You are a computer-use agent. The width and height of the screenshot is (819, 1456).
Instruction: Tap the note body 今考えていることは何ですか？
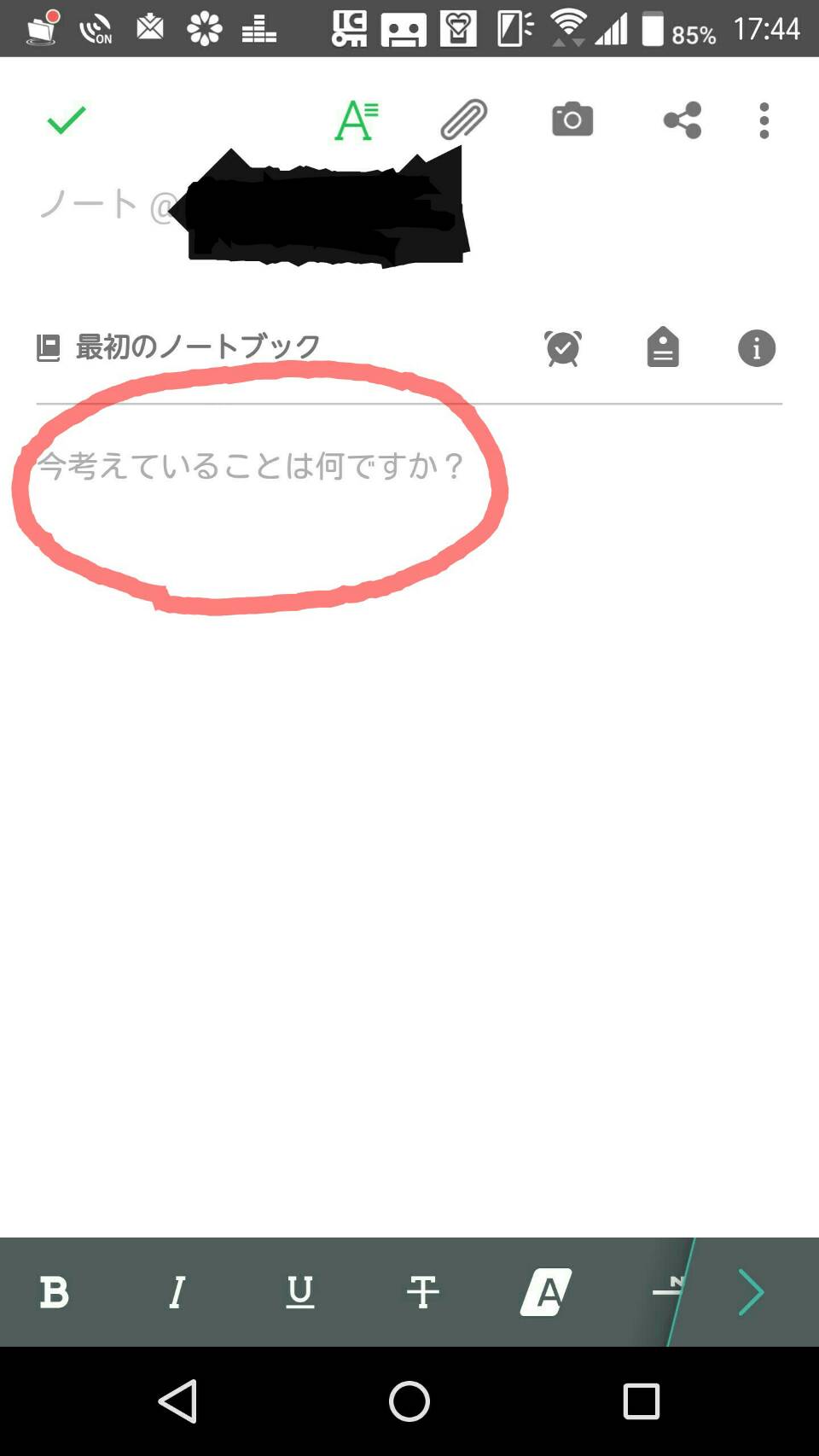[x=252, y=466]
